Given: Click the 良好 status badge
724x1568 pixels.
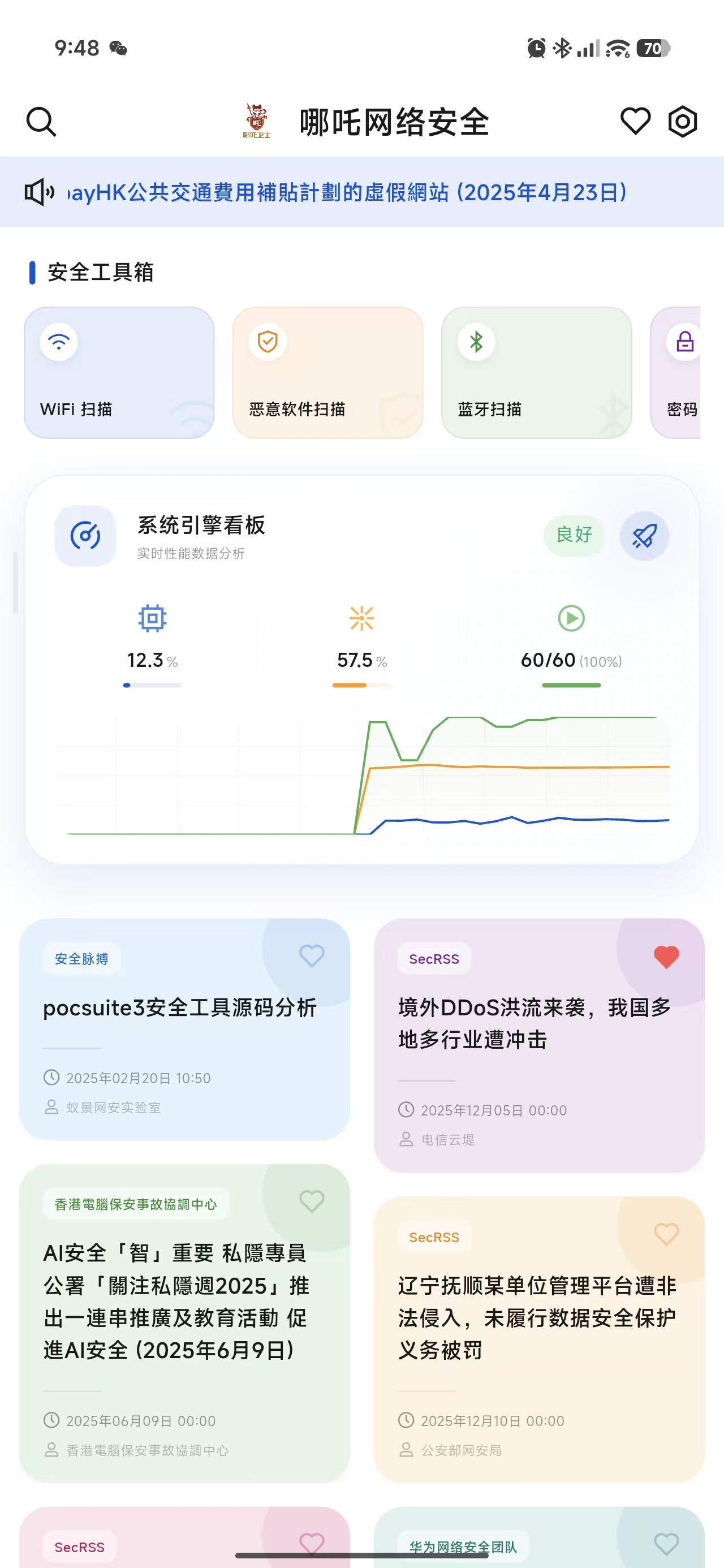Looking at the screenshot, I should point(573,535).
